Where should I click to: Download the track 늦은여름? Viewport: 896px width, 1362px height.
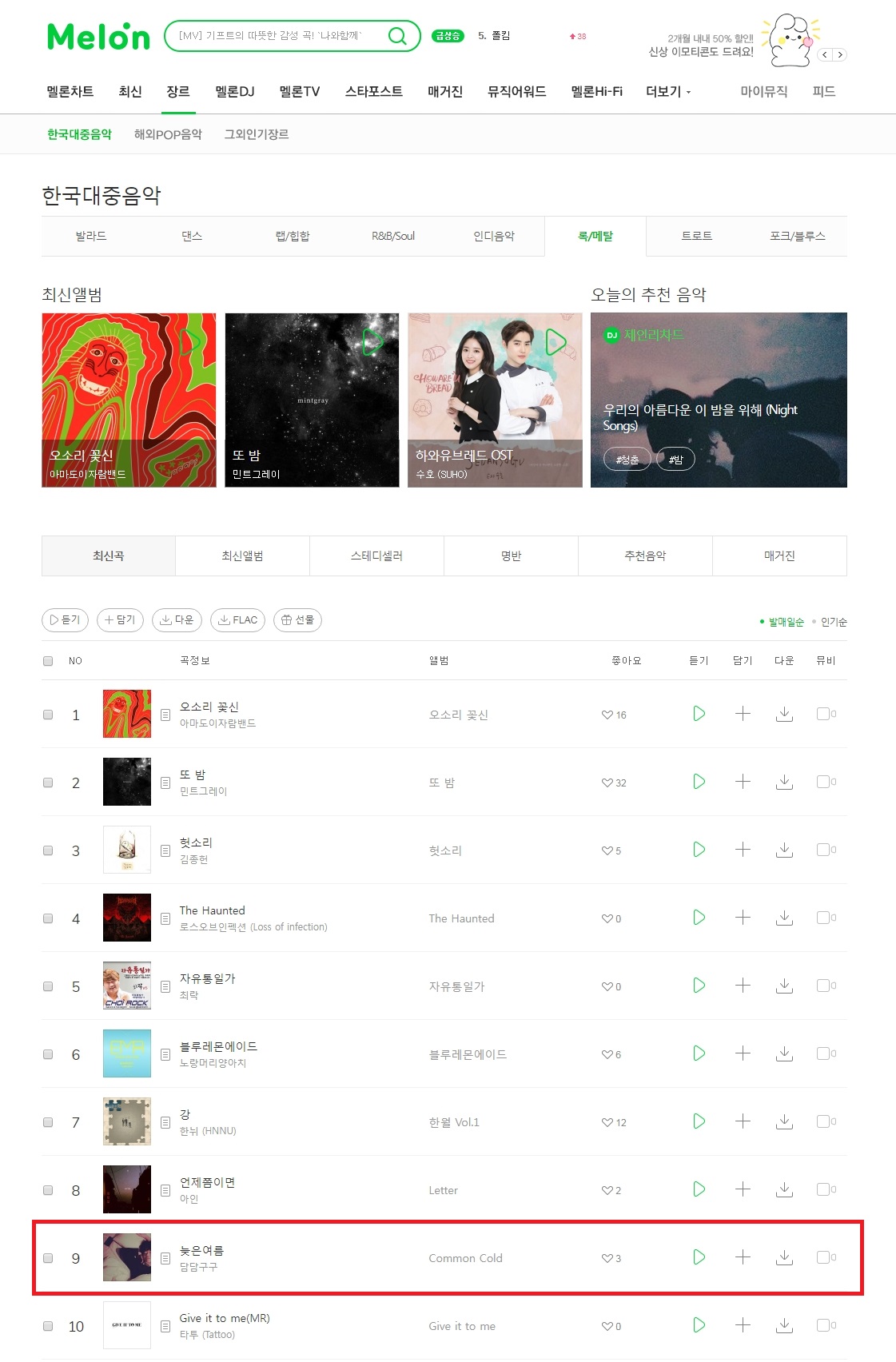(x=784, y=1257)
